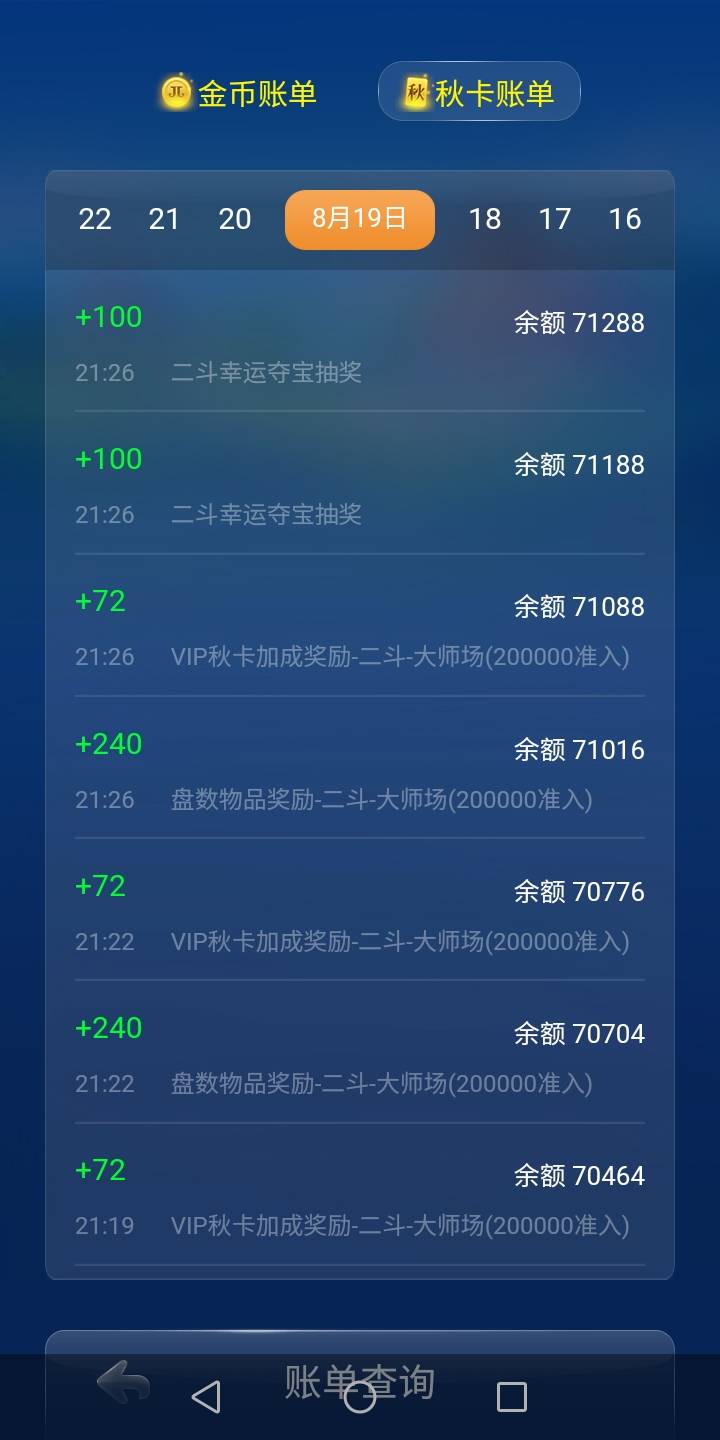Select date 18 in the date bar
720x1440 pixels.
[x=486, y=219]
